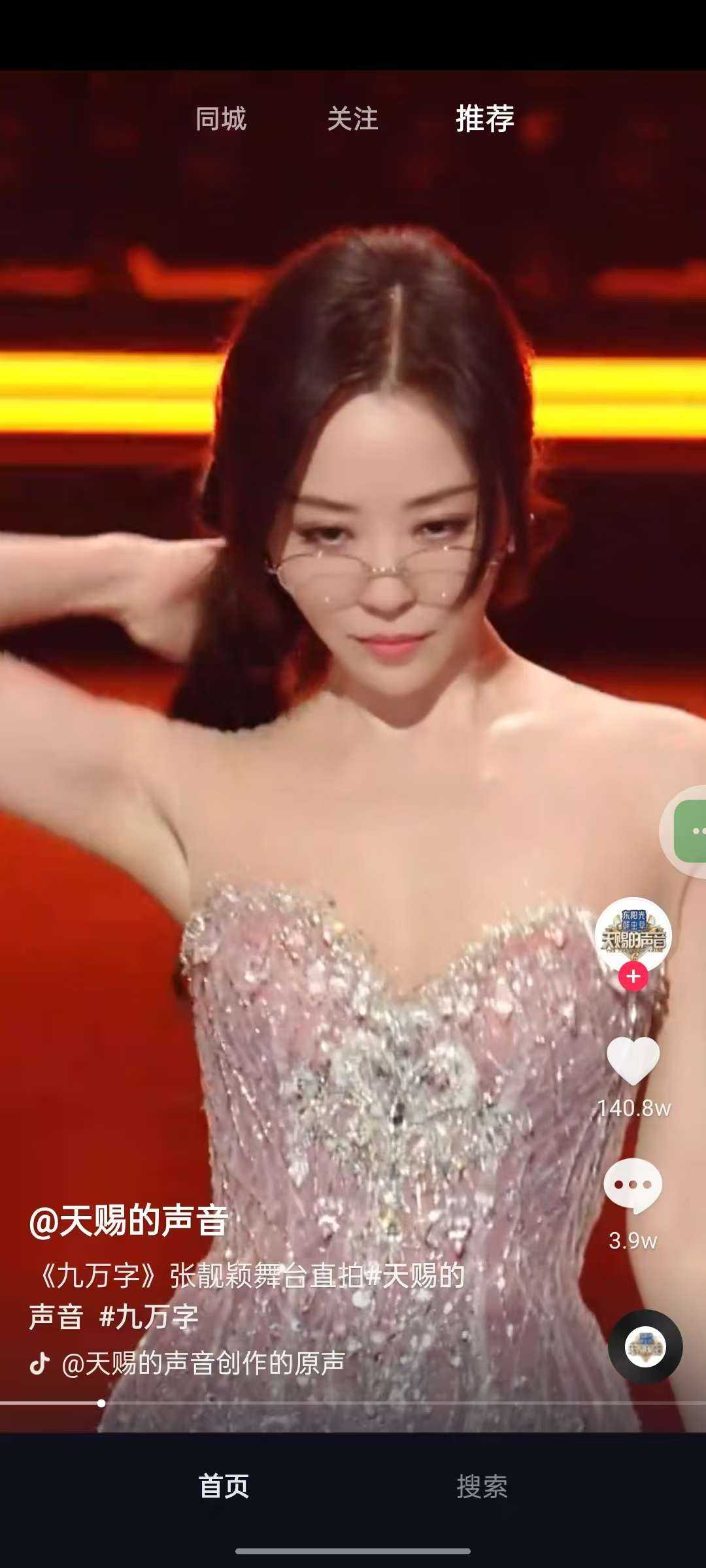Open the original sound @天赐的声音创作的原声
The height and width of the screenshot is (1568, 706).
(203, 1364)
